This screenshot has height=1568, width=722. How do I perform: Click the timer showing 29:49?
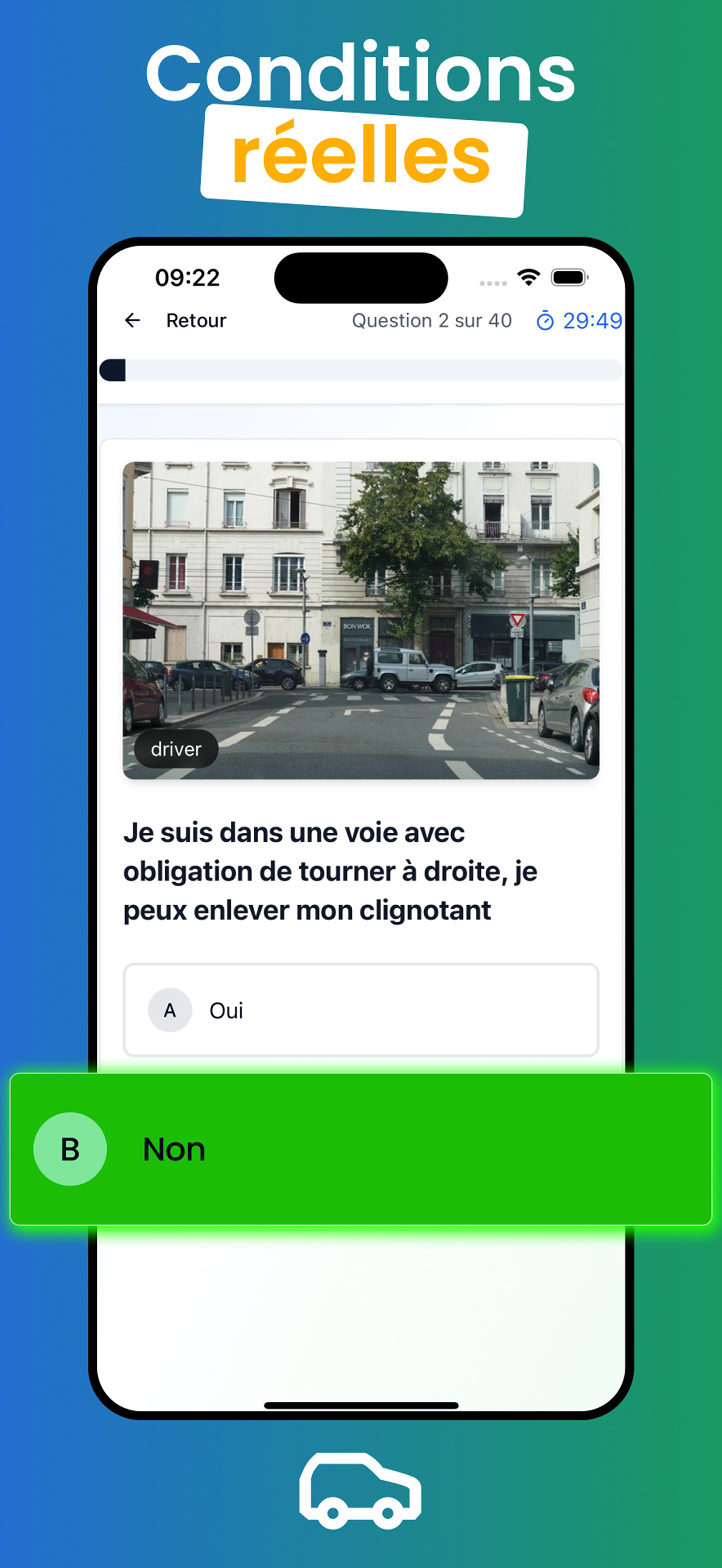(x=592, y=320)
